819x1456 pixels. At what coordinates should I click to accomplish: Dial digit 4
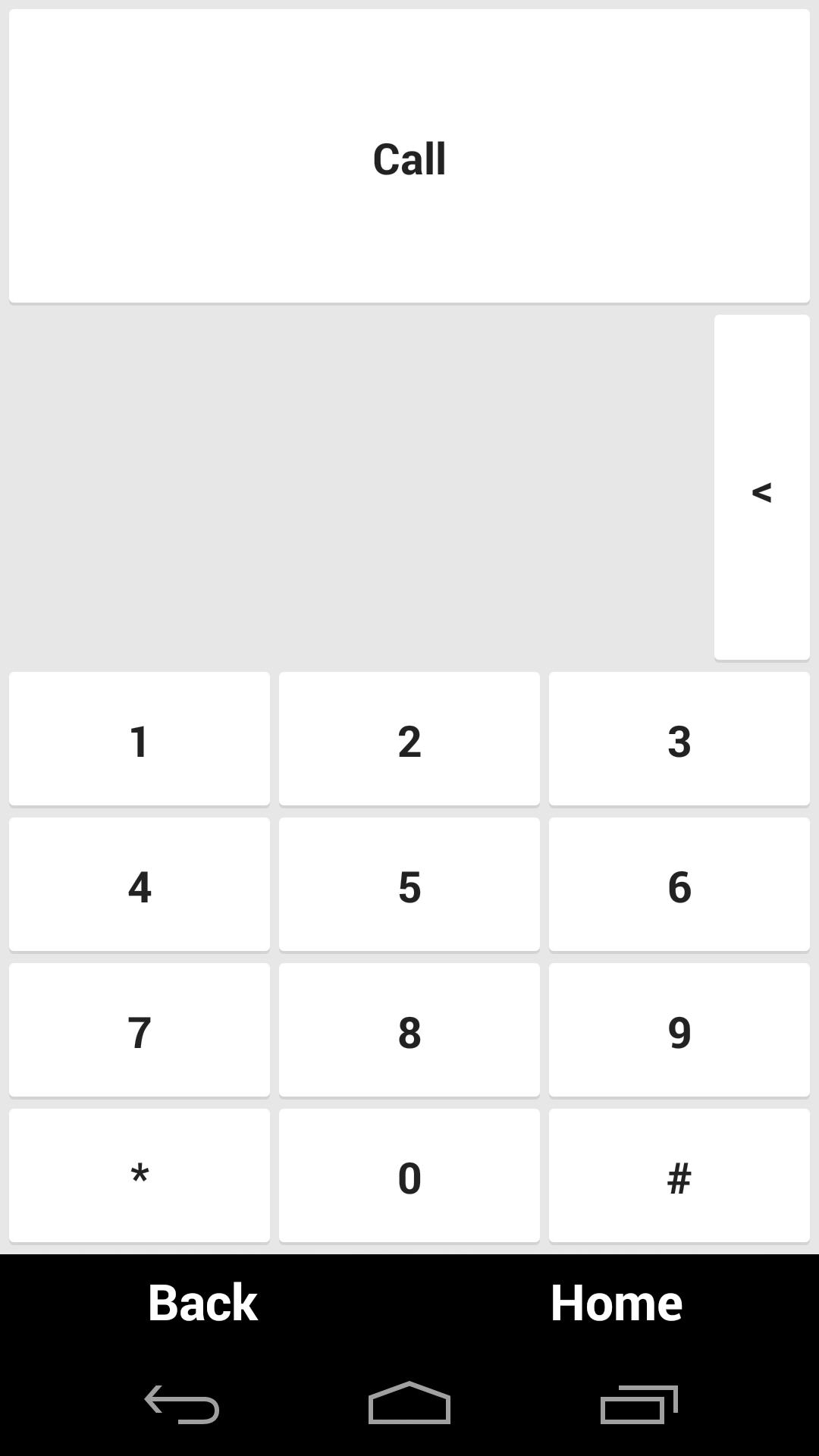[140, 885]
